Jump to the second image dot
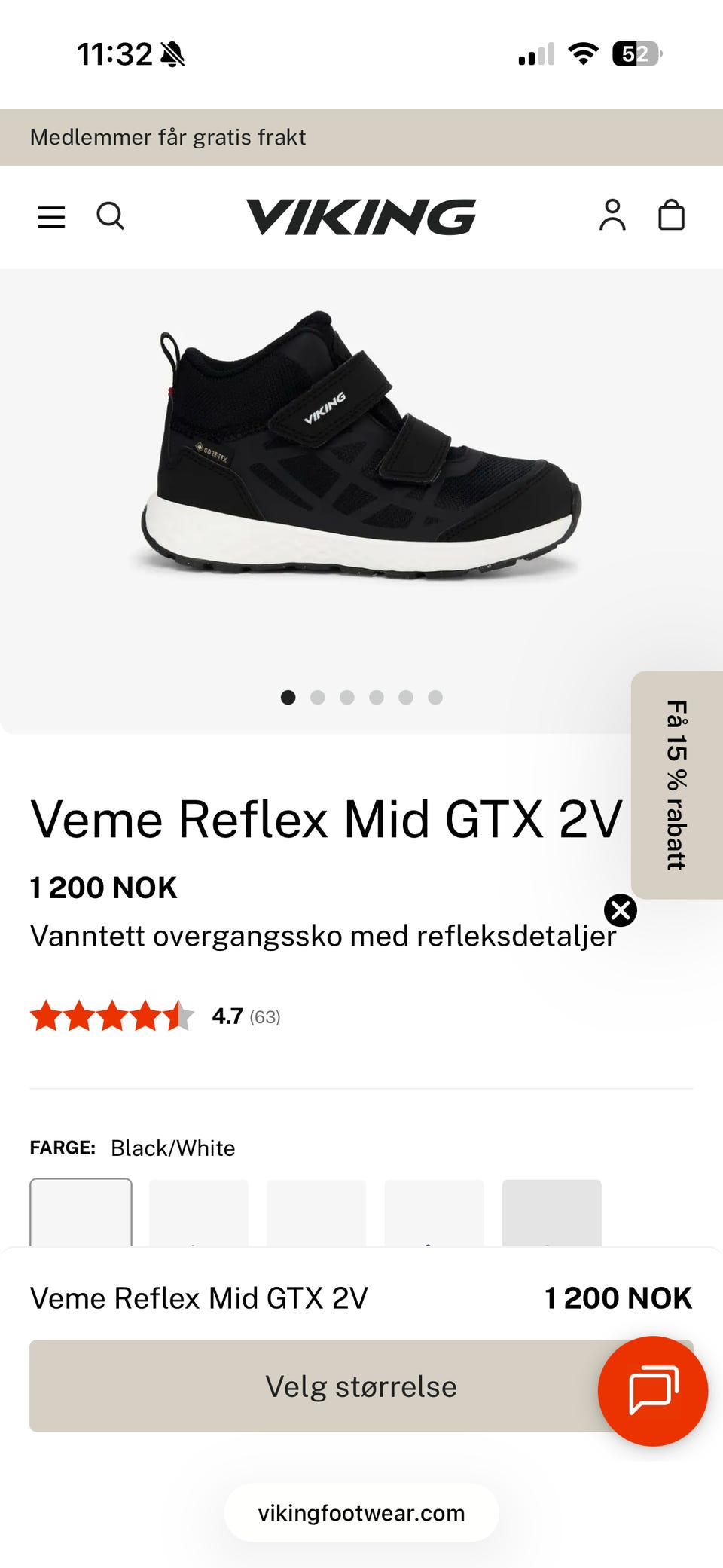Image resolution: width=723 pixels, height=1568 pixels. click(318, 698)
